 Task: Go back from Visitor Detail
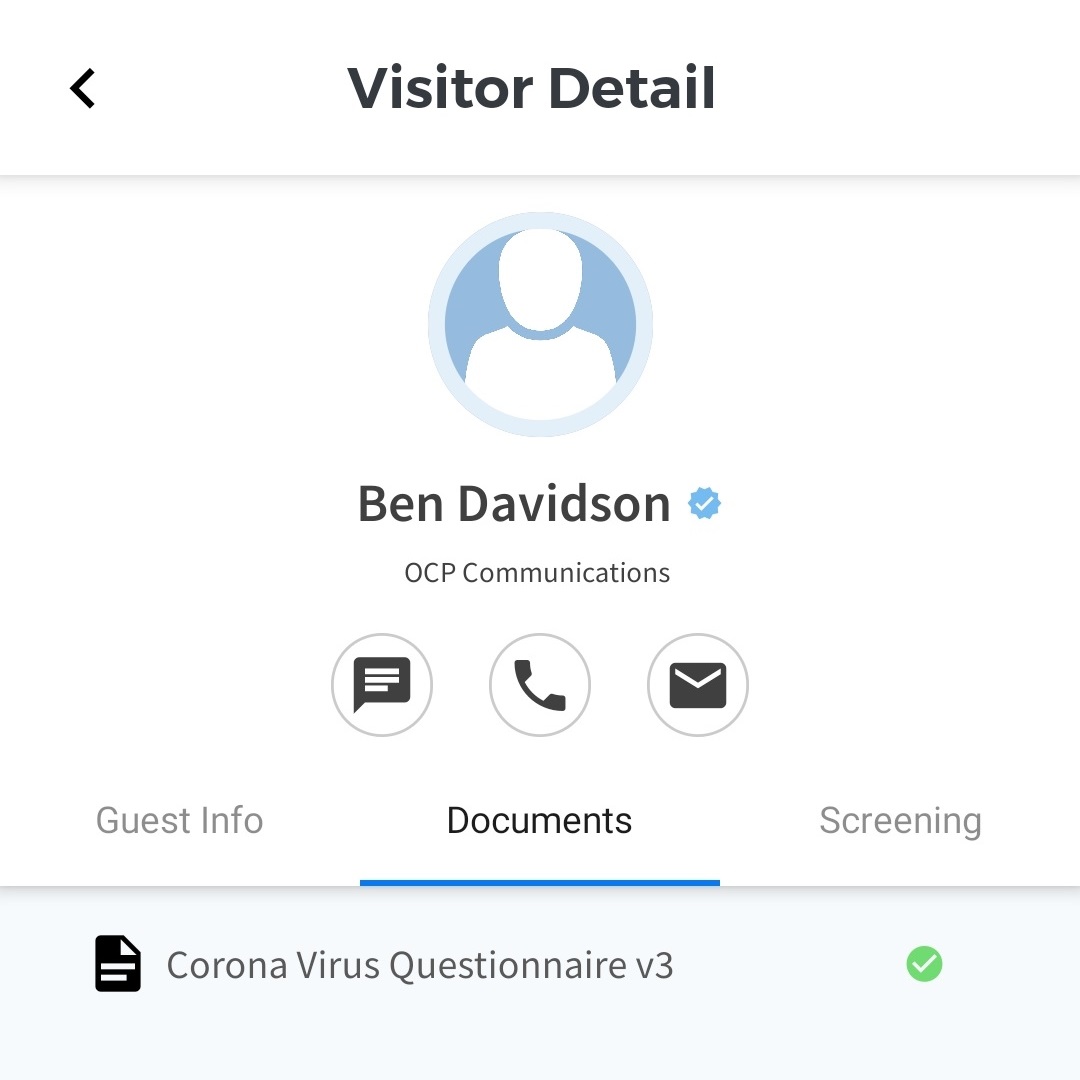83,88
